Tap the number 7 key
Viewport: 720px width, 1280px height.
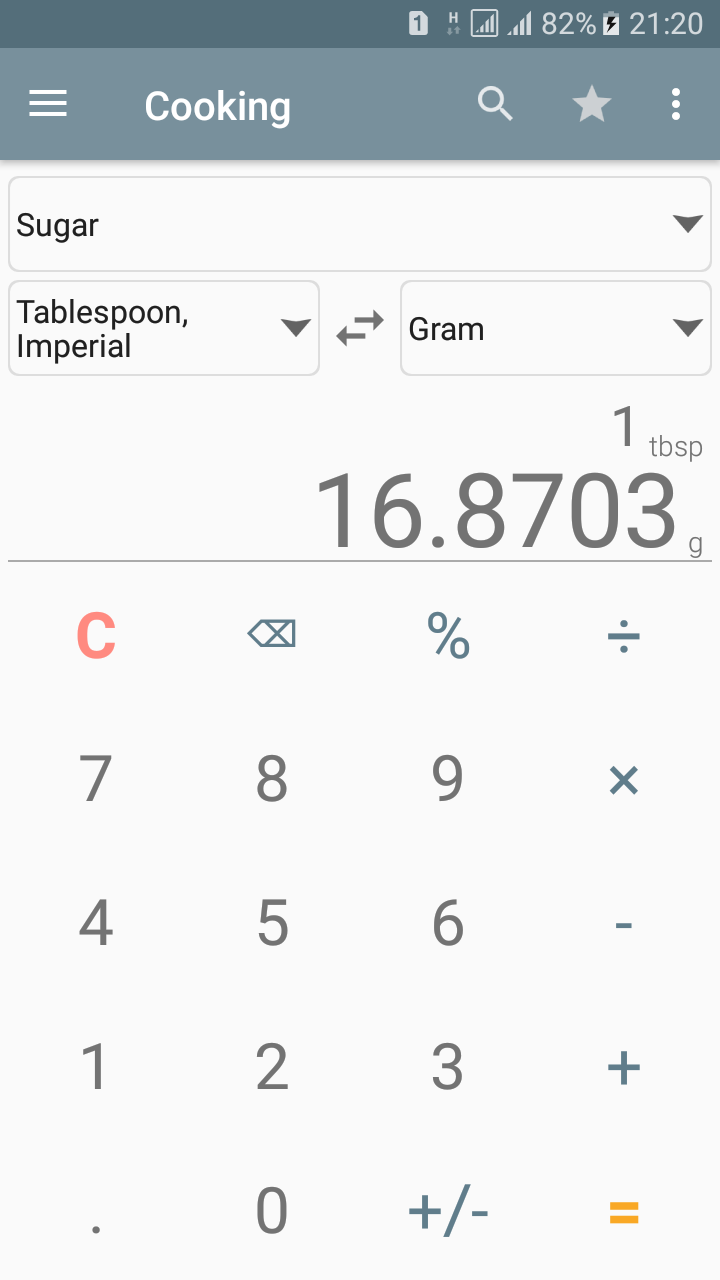click(95, 780)
